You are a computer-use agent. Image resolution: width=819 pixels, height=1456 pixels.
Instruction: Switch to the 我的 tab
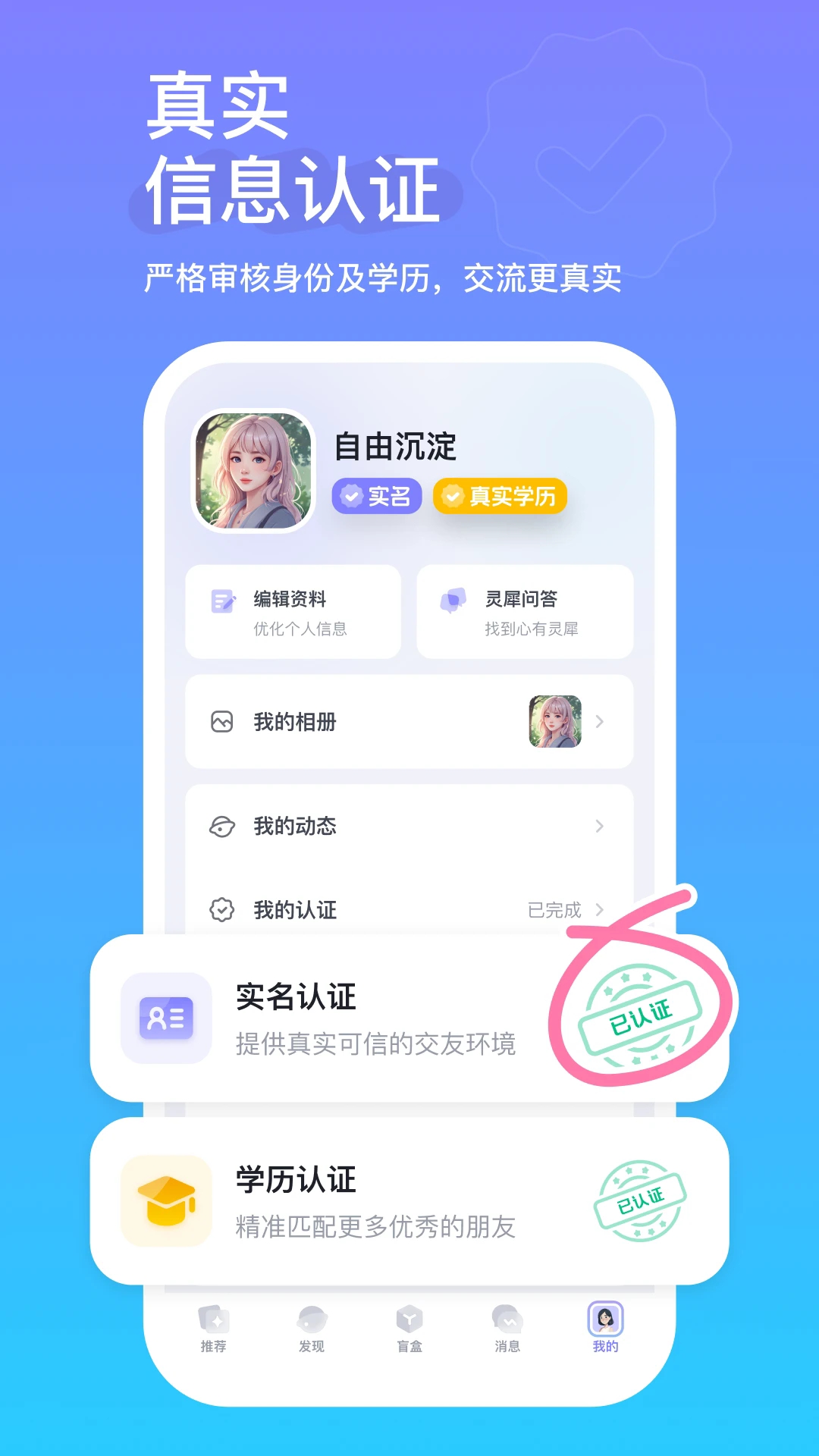tap(604, 1319)
